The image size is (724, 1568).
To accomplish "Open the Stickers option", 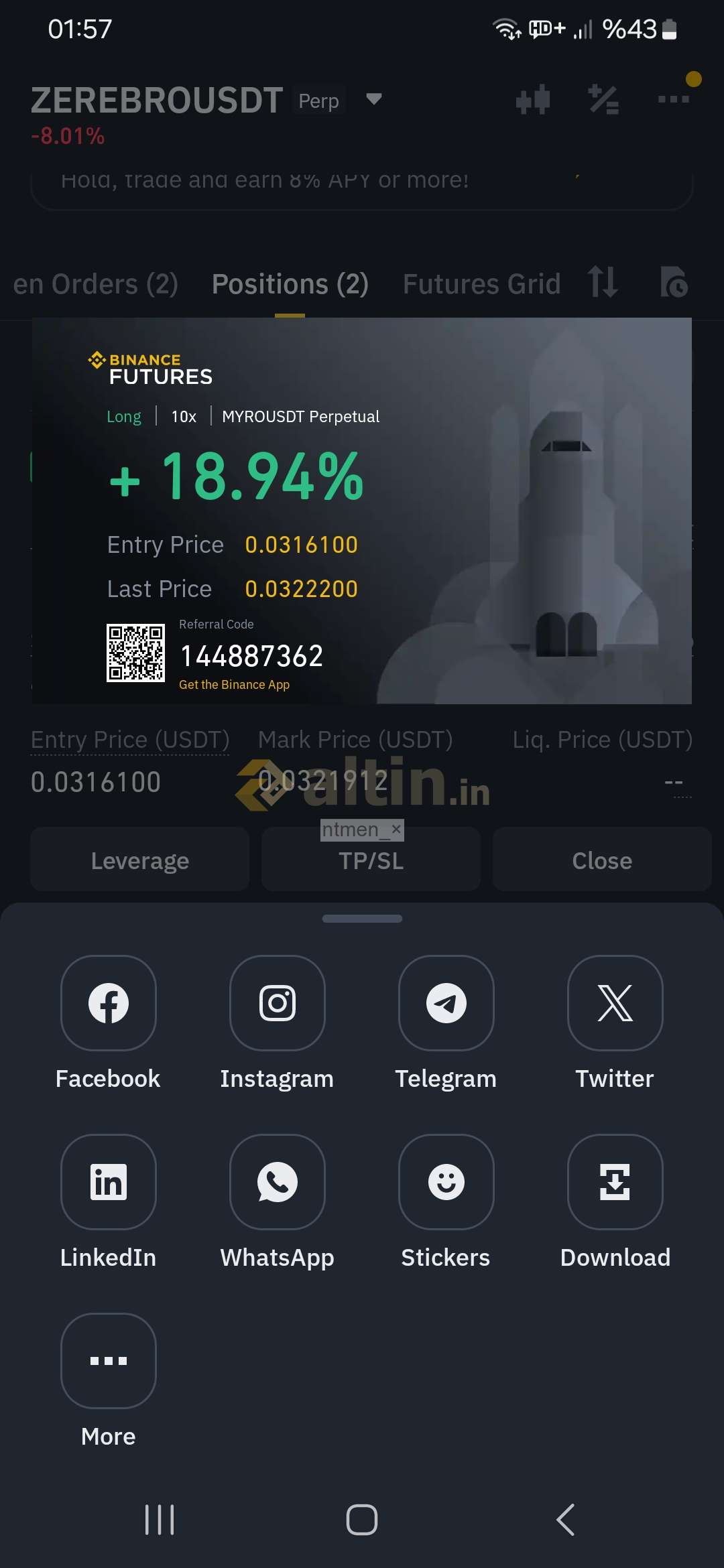I will 446,1182.
